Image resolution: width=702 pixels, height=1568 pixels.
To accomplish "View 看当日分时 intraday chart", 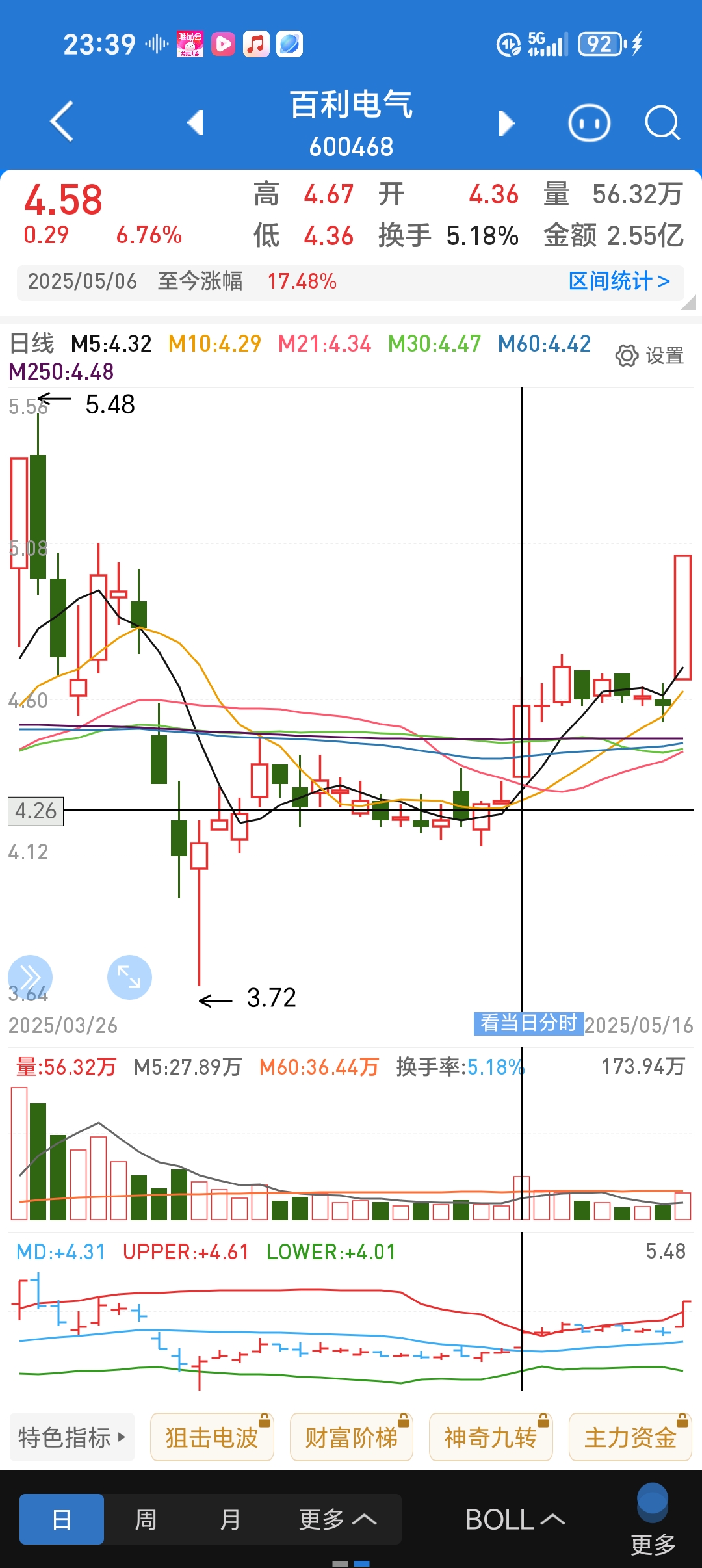I will pos(528,1023).
